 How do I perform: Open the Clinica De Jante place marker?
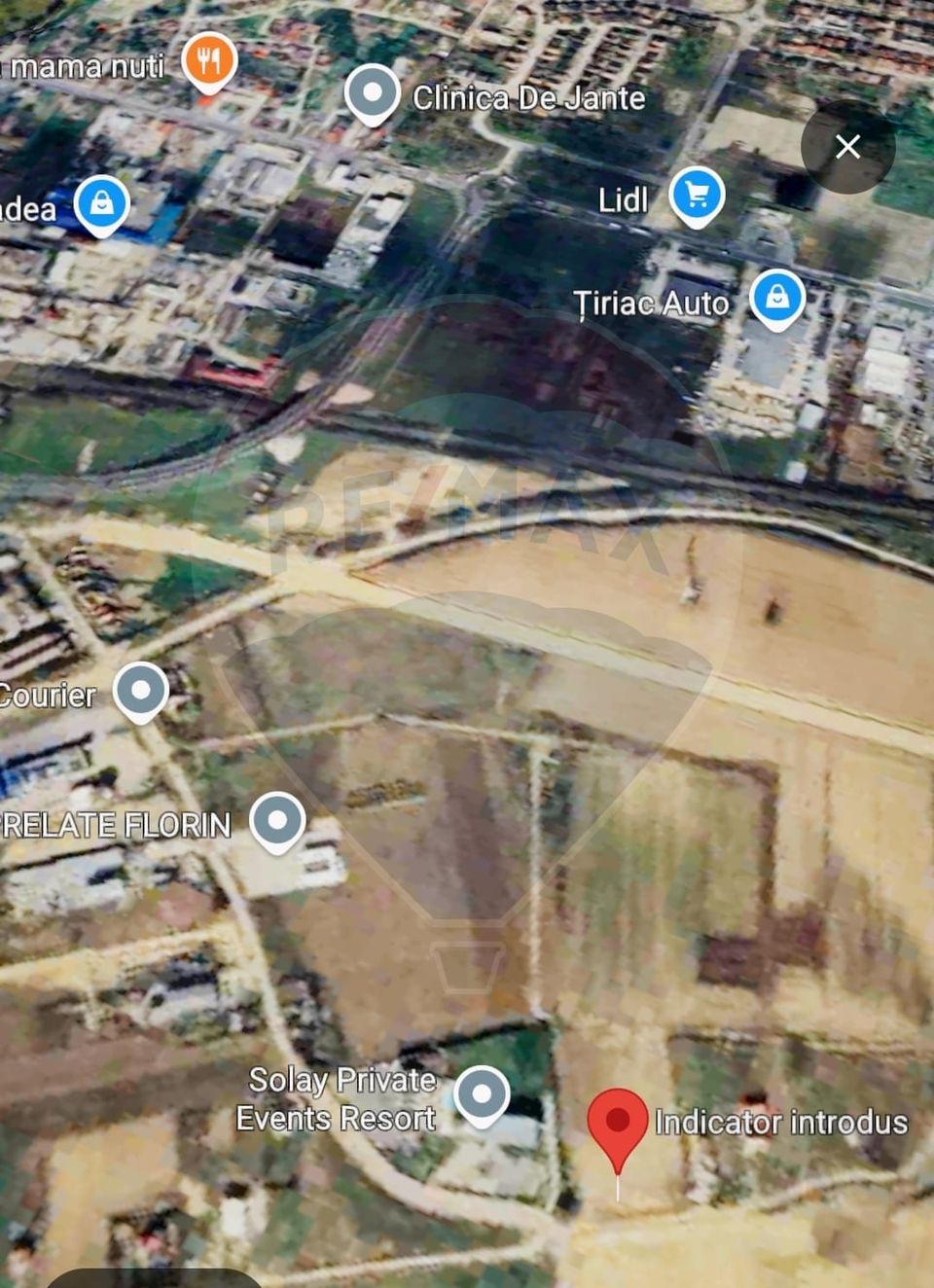tap(373, 93)
